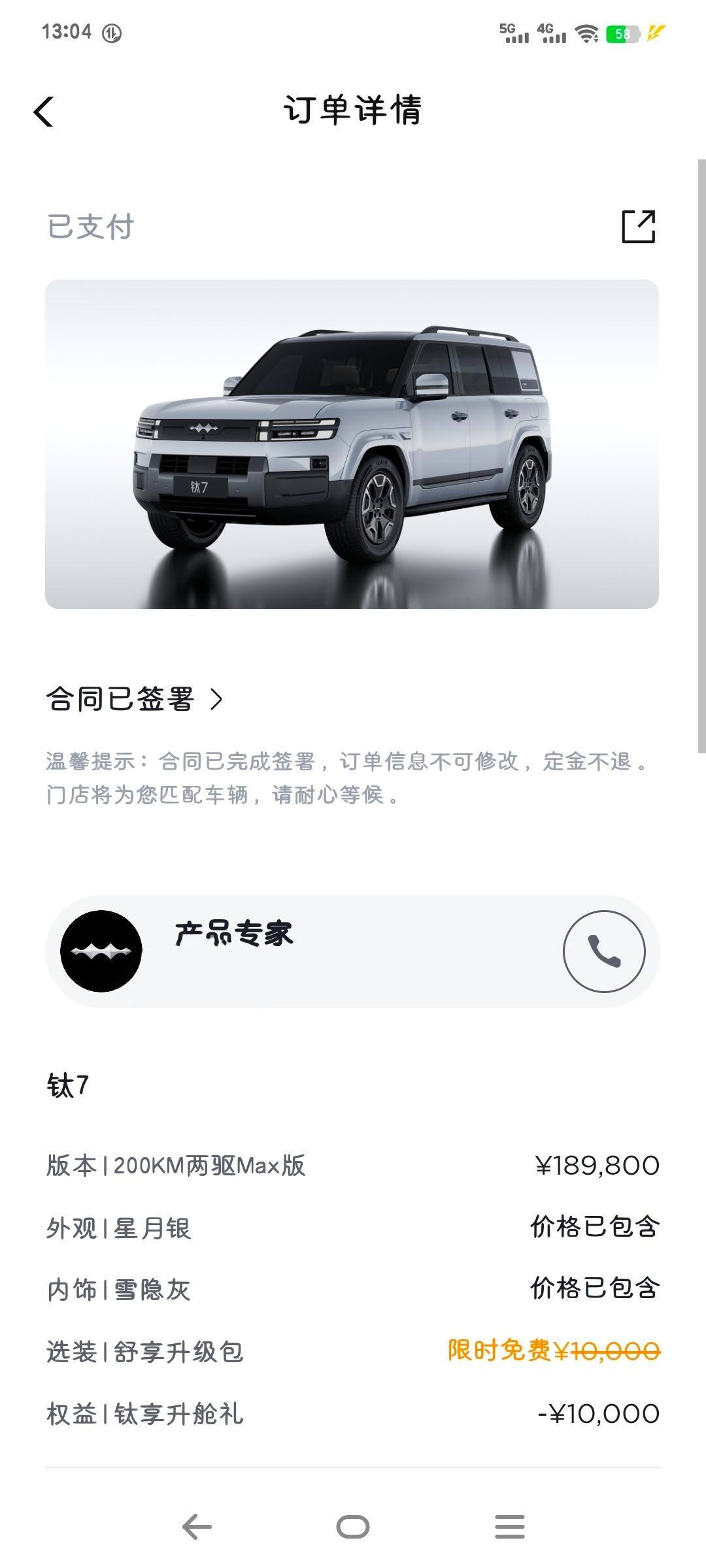Open the 合同已签署 contract details
706x1568 pixels.
pyautogui.click(x=135, y=699)
